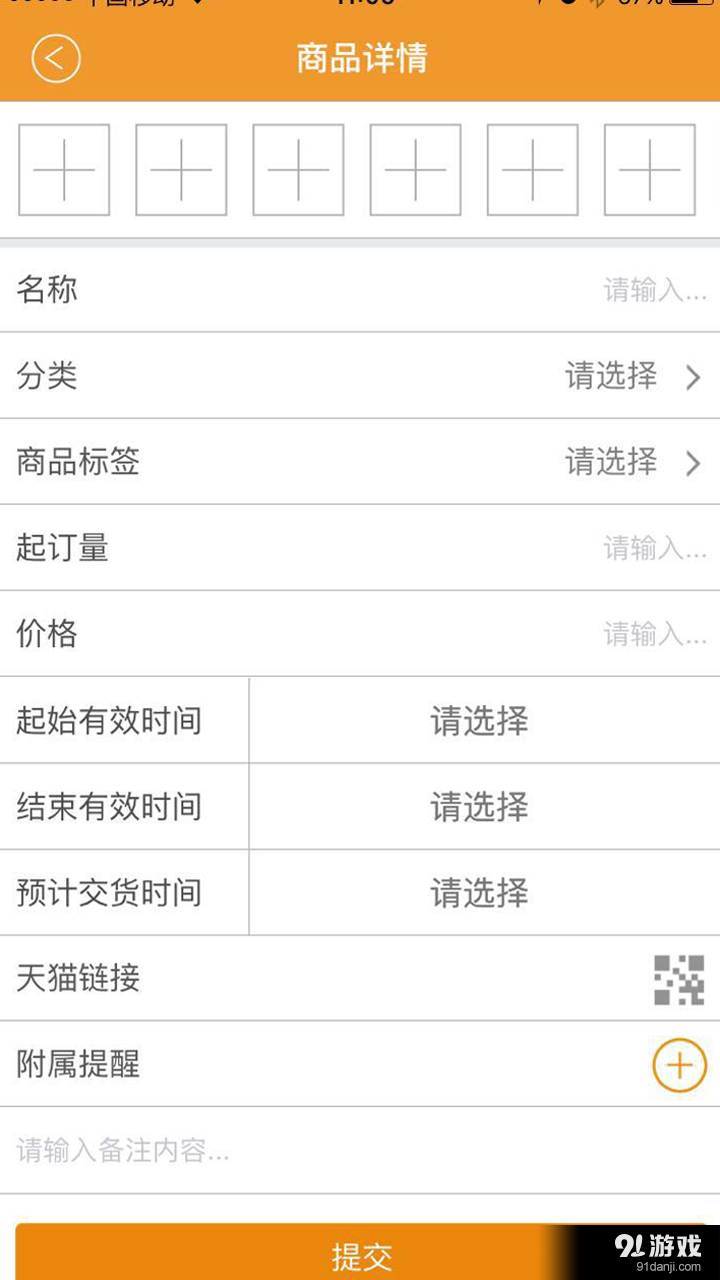Tap the last image upload square
The image size is (720, 1280).
coord(649,169)
